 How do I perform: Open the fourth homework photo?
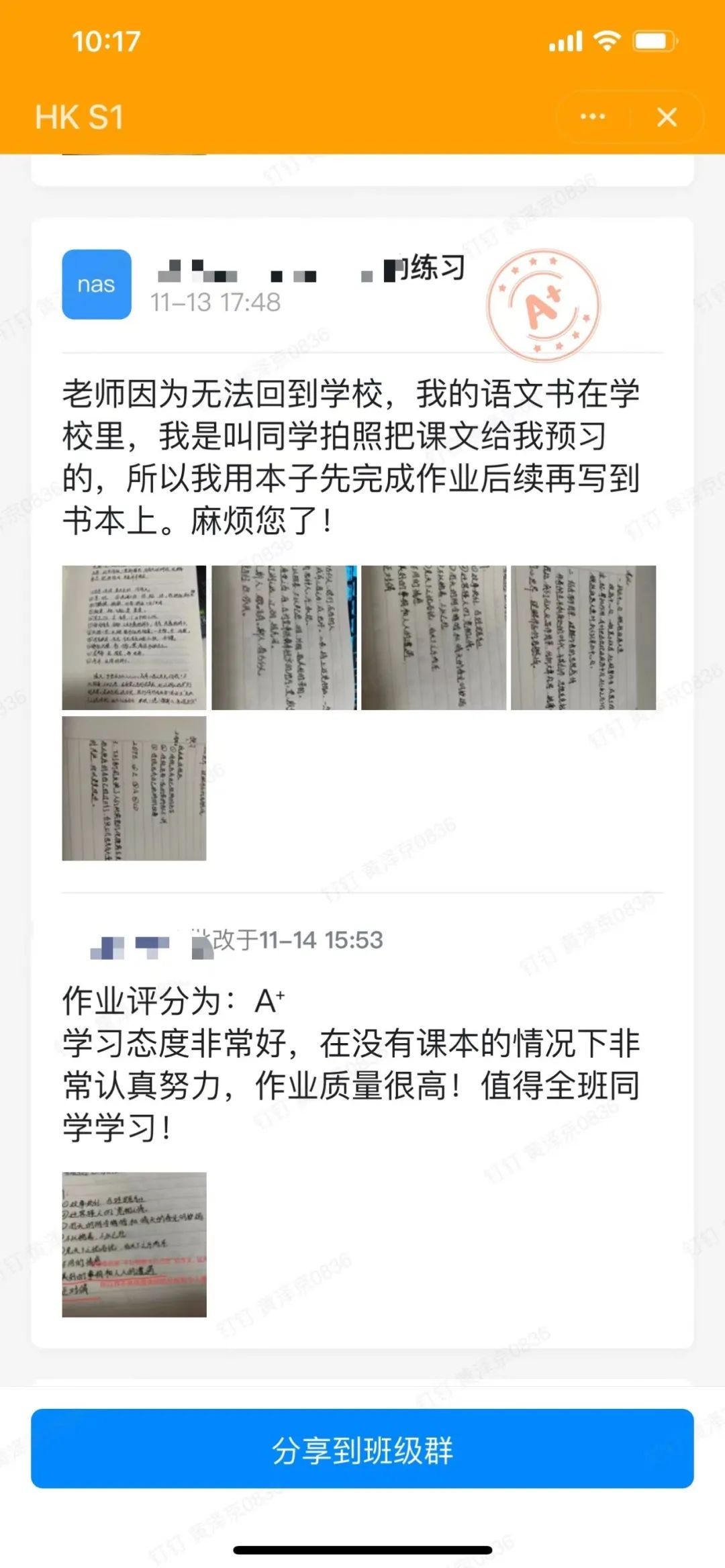click(583, 637)
